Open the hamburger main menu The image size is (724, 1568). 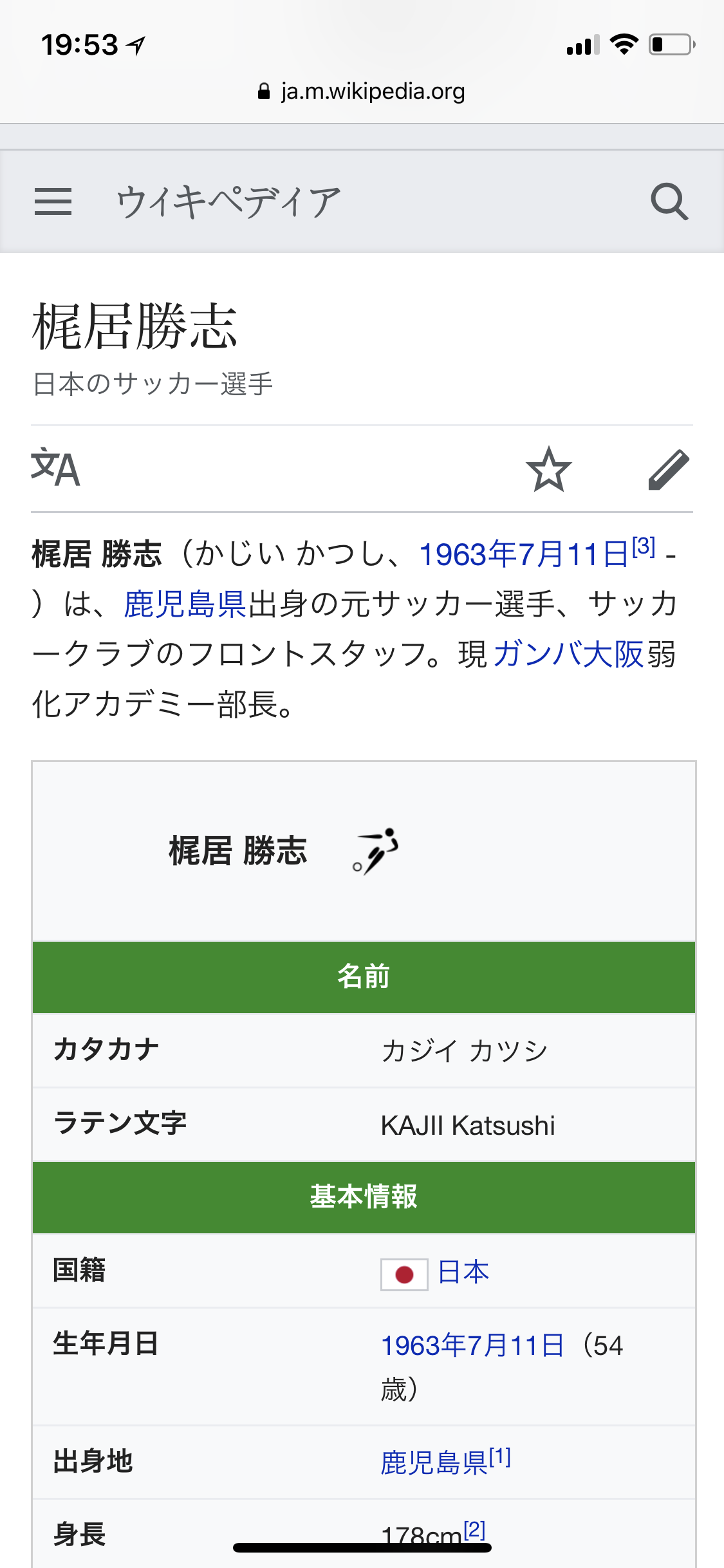pyautogui.click(x=53, y=201)
